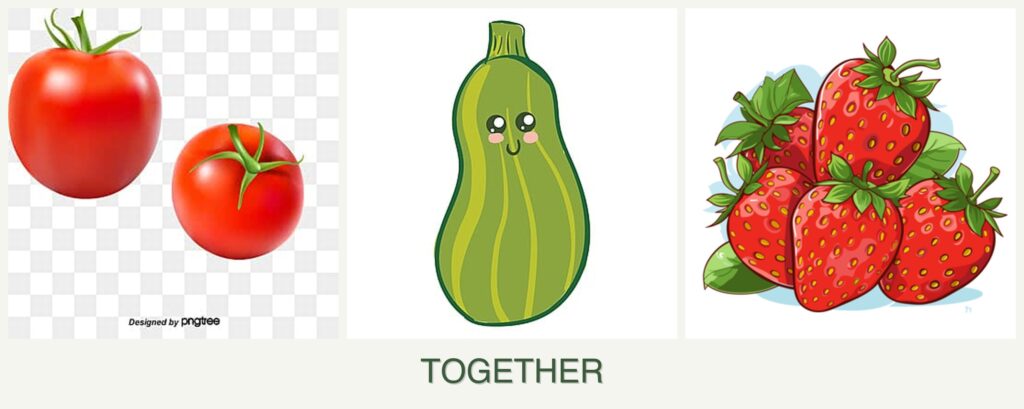Pick the strawberries picture tile

(850, 172)
